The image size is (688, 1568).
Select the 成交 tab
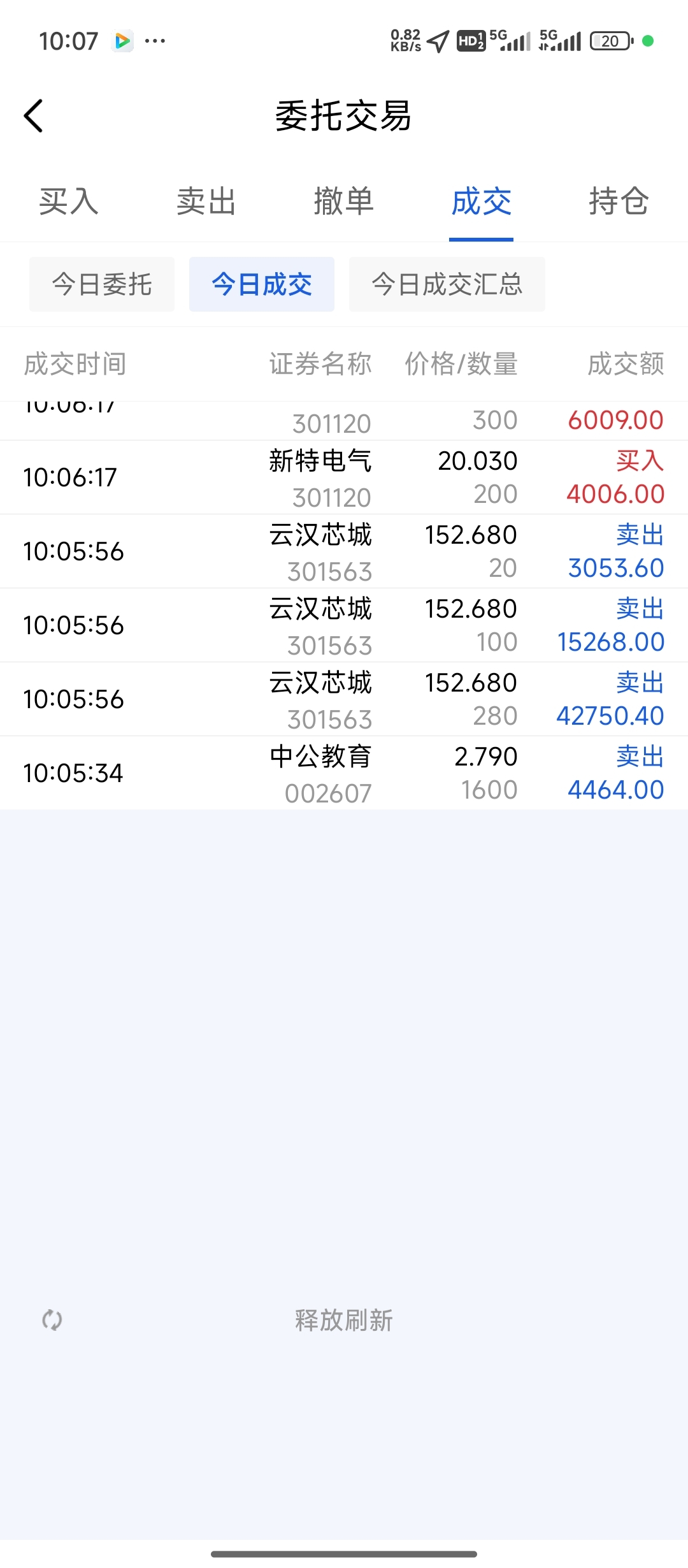tap(482, 201)
